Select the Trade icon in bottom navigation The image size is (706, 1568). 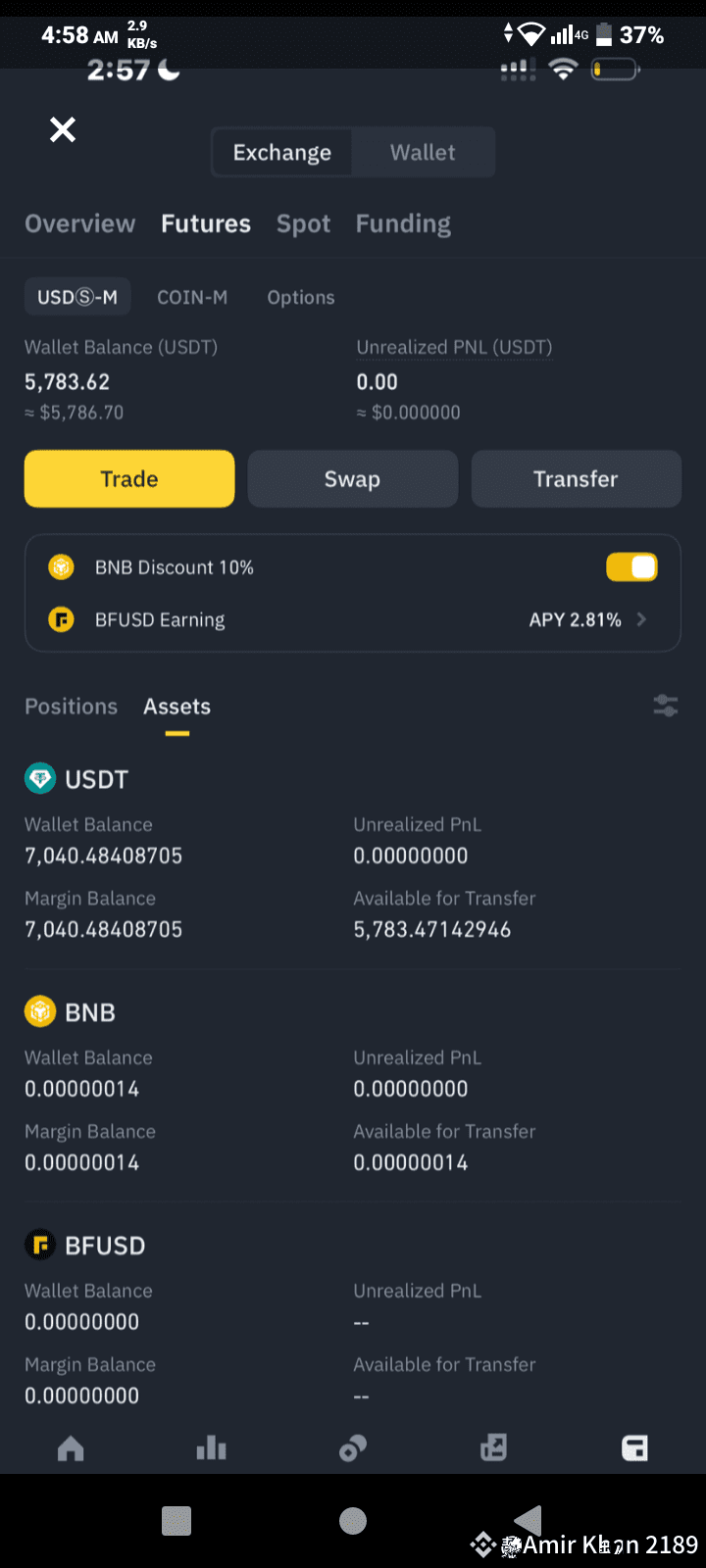point(353,1447)
